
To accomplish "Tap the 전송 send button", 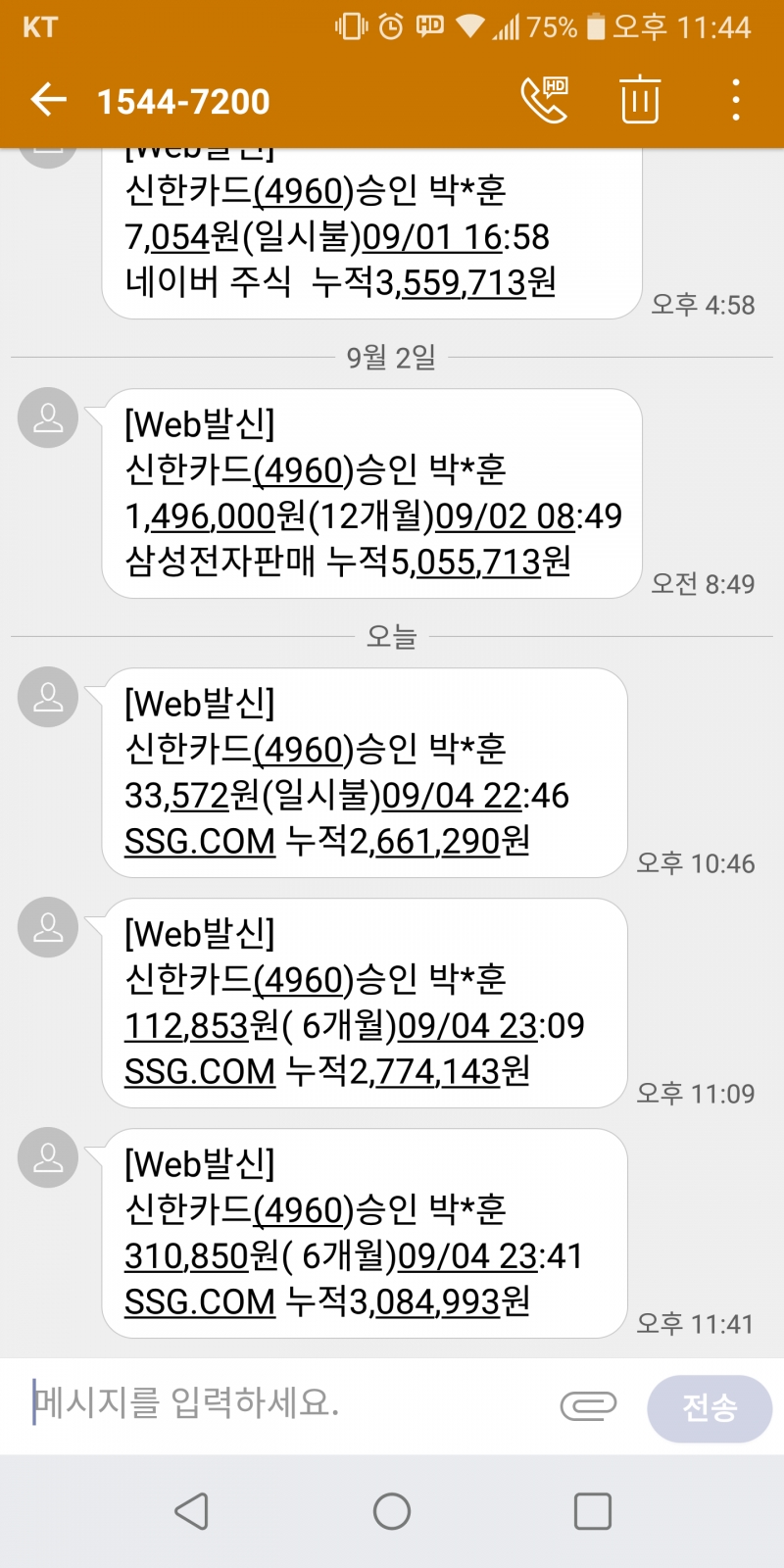I will click(710, 1408).
